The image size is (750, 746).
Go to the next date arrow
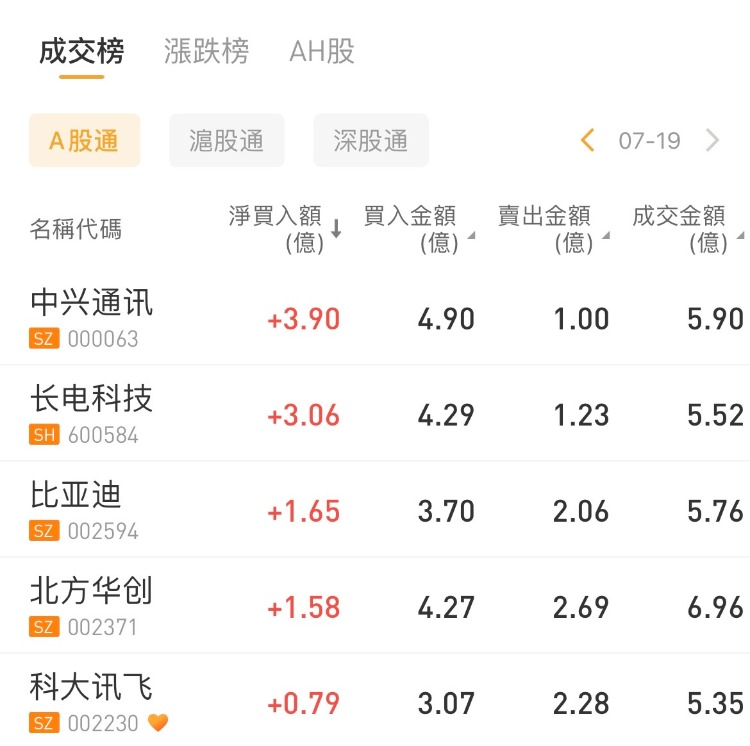(712, 141)
